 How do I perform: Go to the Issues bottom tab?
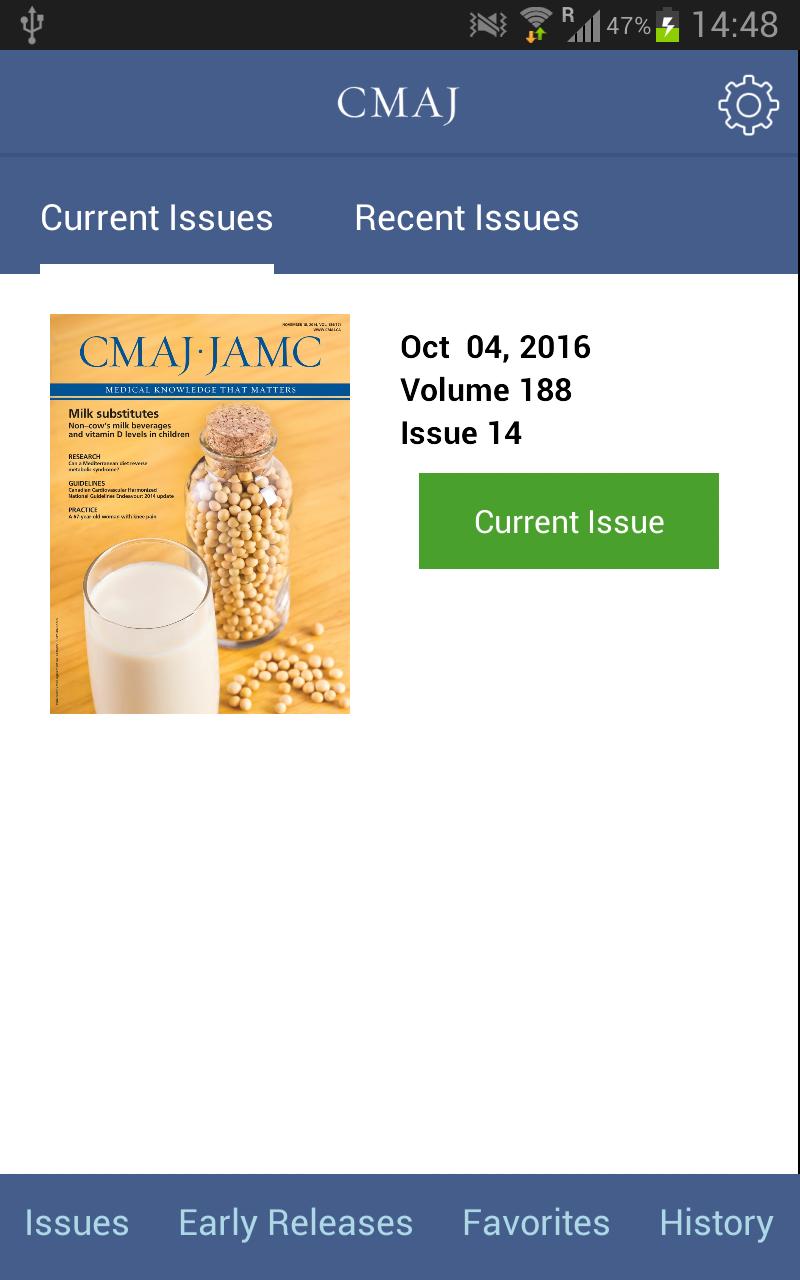click(x=77, y=1223)
